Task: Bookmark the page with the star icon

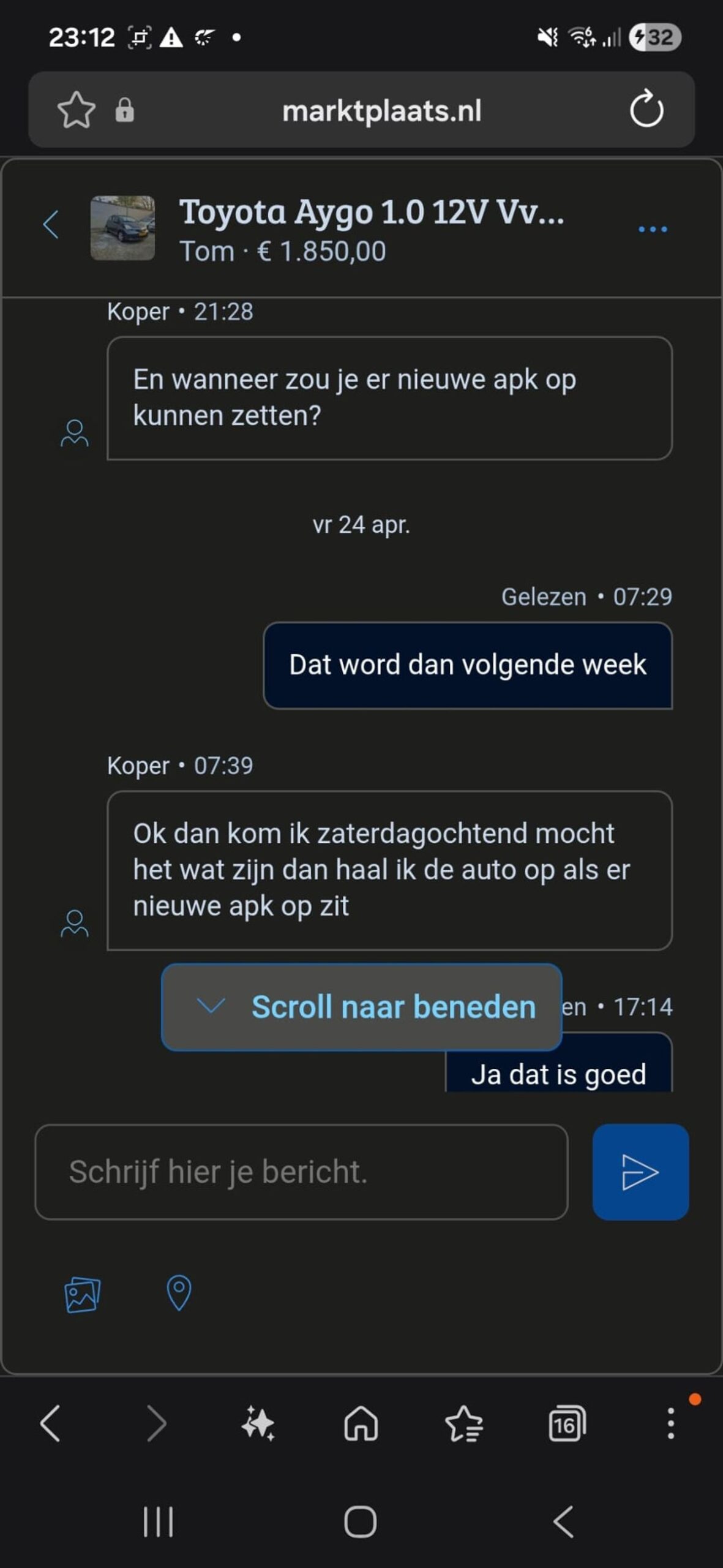Action: click(x=76, y=110)
